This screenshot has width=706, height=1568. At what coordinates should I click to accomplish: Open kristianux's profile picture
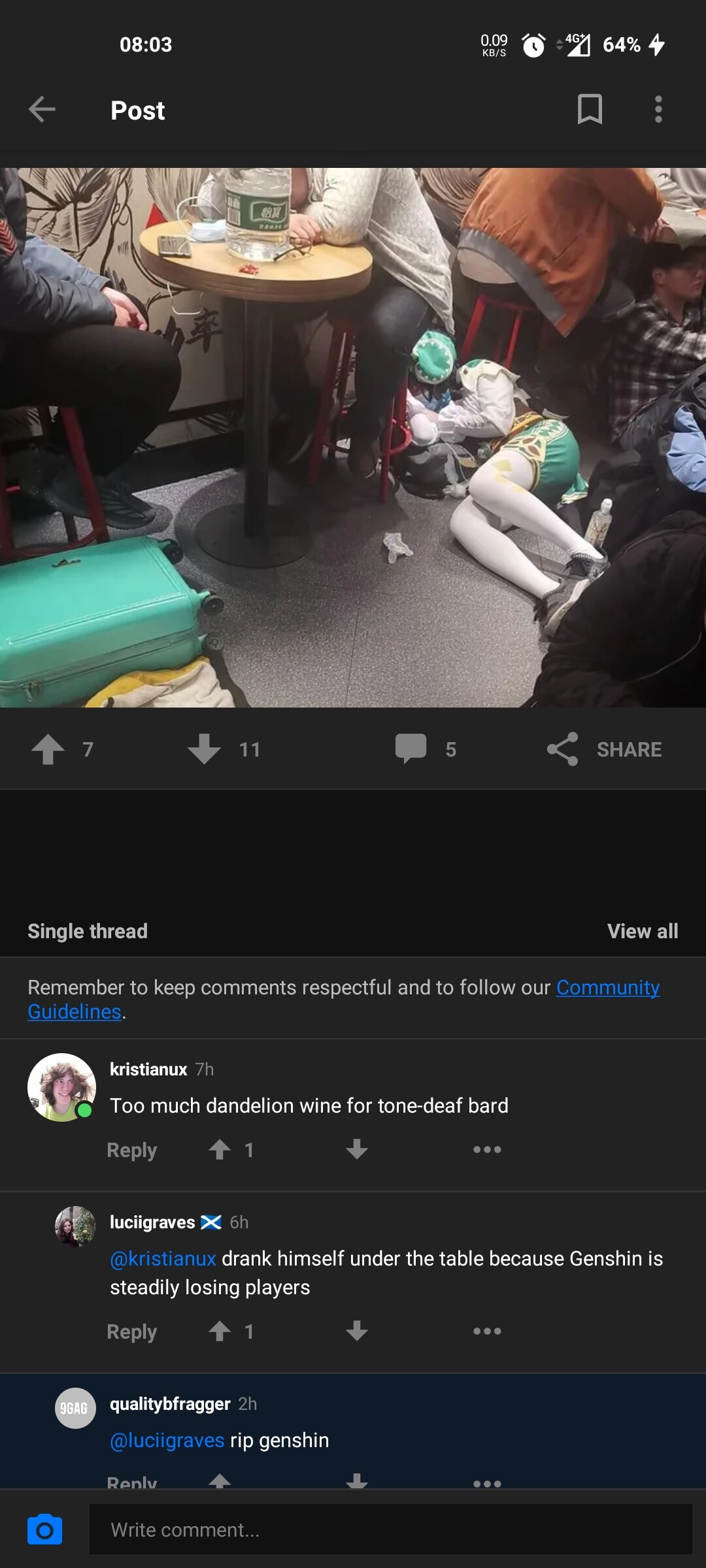click(61, 1087)
